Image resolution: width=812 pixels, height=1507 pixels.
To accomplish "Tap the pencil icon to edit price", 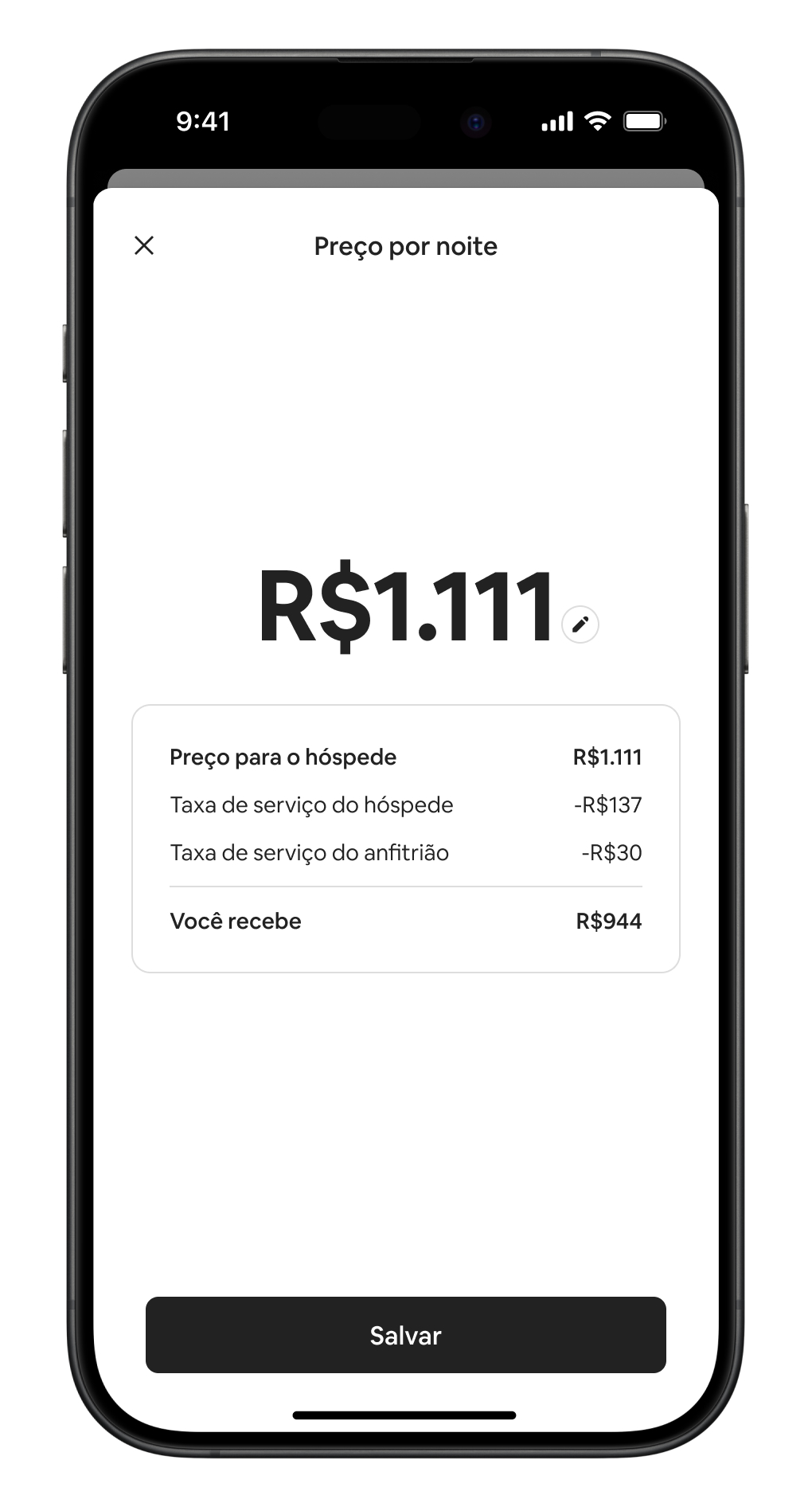I will click(580, 624).
